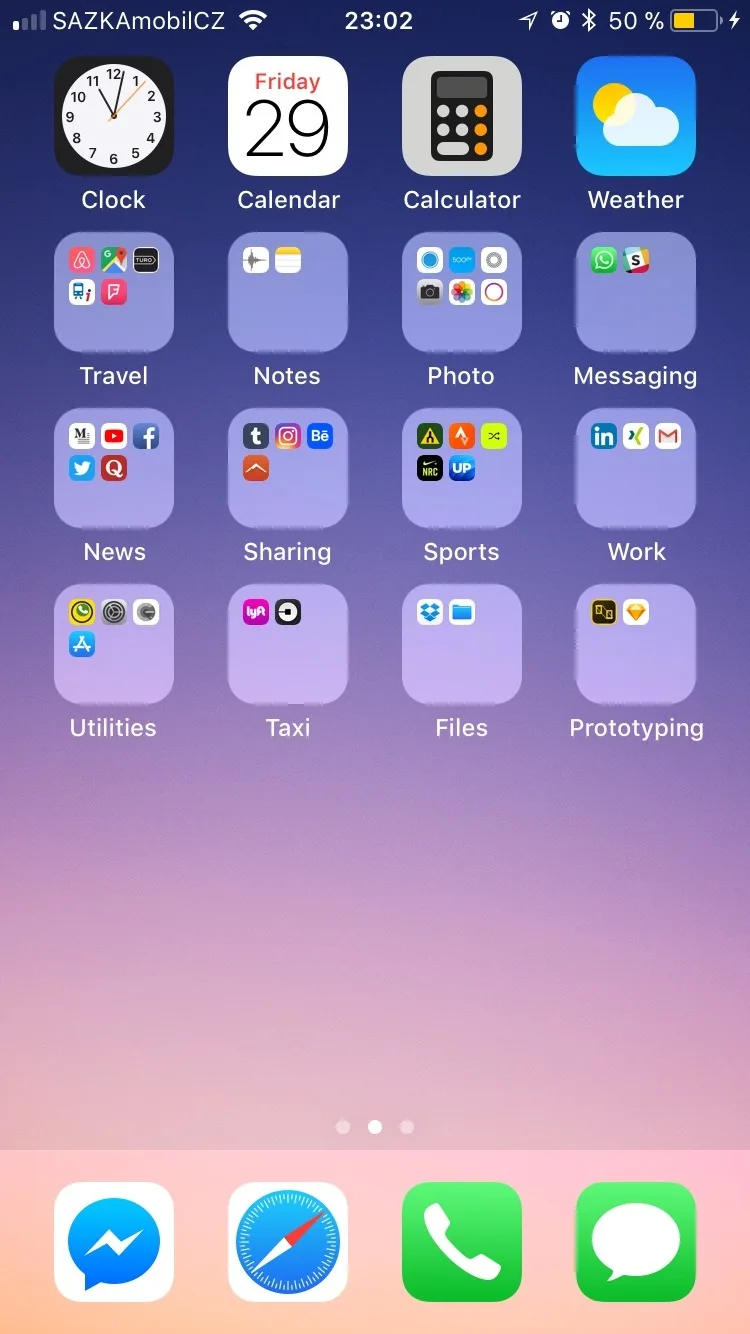Open the Prototyping folder

[x=636, y=644]
